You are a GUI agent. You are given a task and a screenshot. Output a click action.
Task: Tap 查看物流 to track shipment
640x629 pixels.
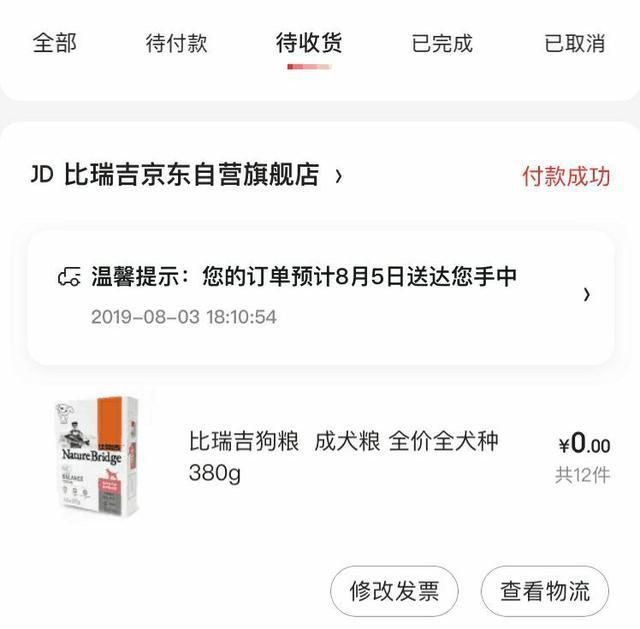(x=545, y=591)
